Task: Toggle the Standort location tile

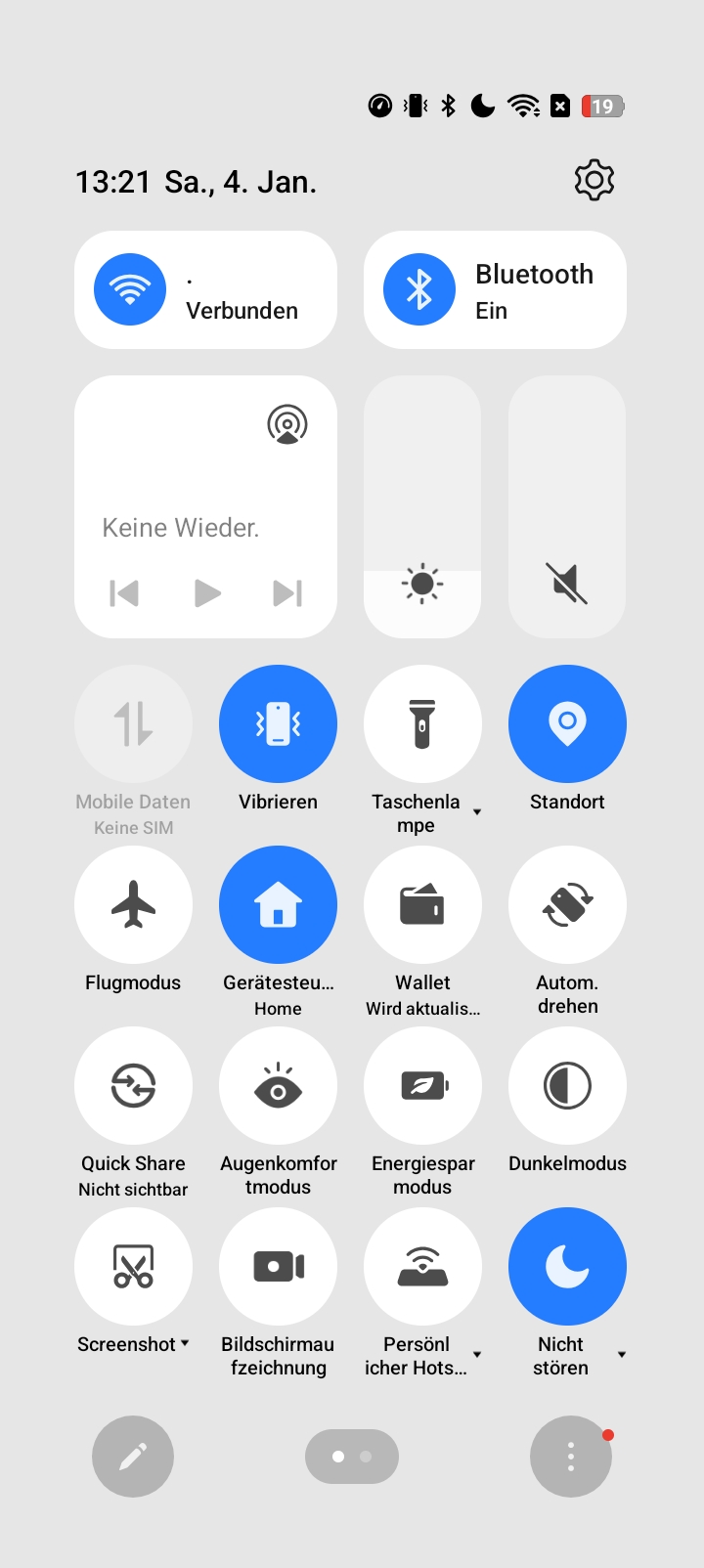Action: pos(567,723)
